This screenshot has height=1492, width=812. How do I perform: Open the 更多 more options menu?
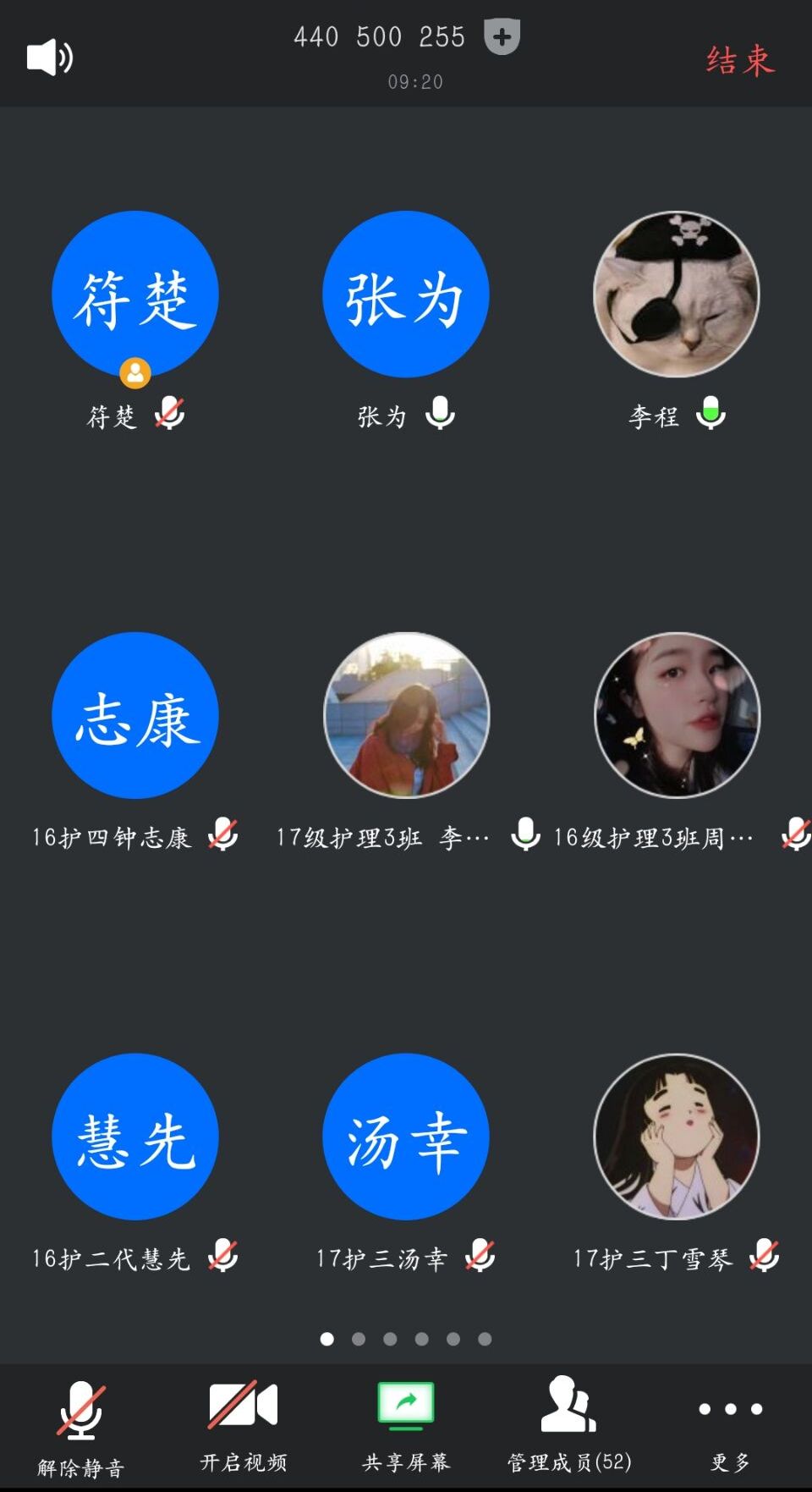pos(731,1426)
